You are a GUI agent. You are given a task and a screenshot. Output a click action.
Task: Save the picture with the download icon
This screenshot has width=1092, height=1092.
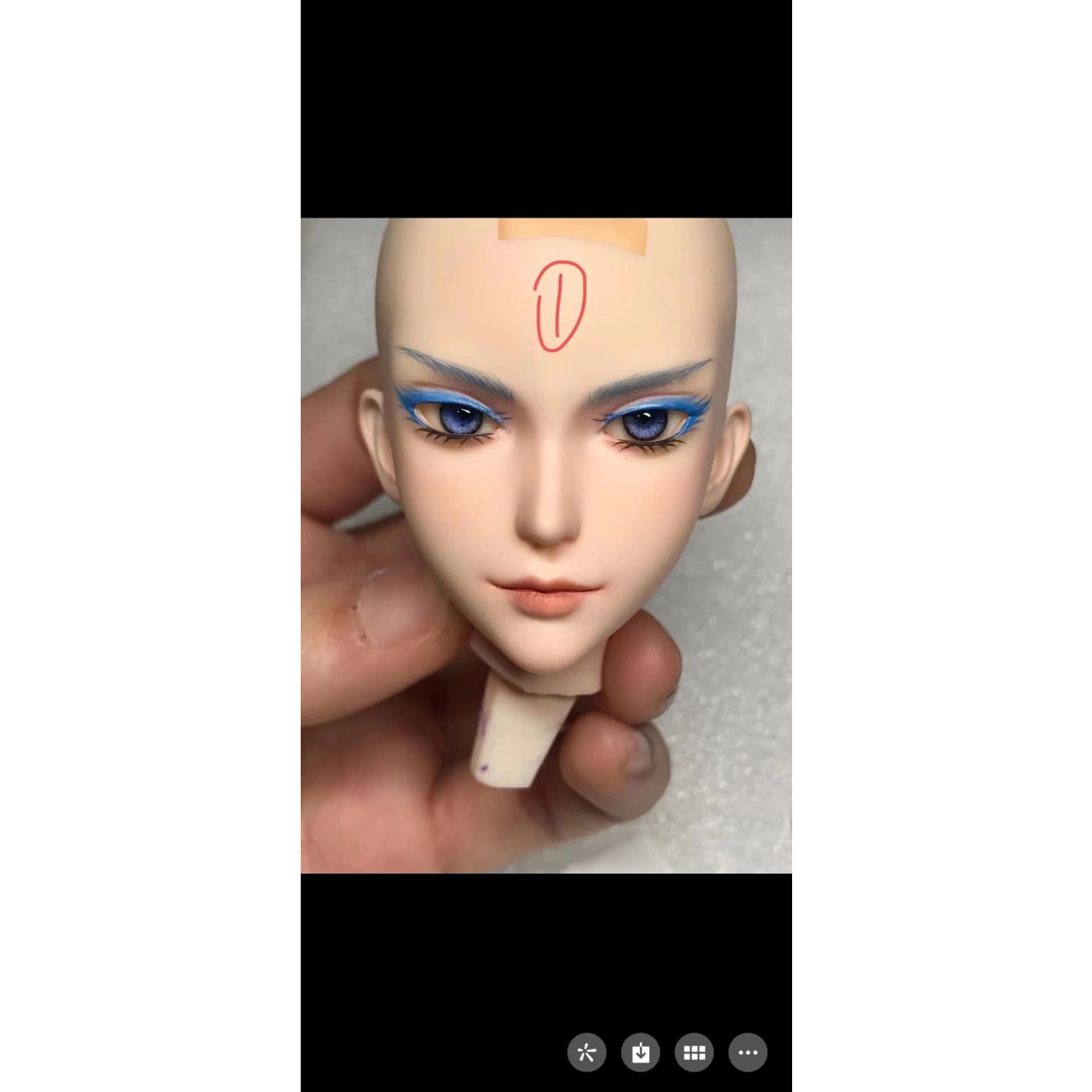640,1053
